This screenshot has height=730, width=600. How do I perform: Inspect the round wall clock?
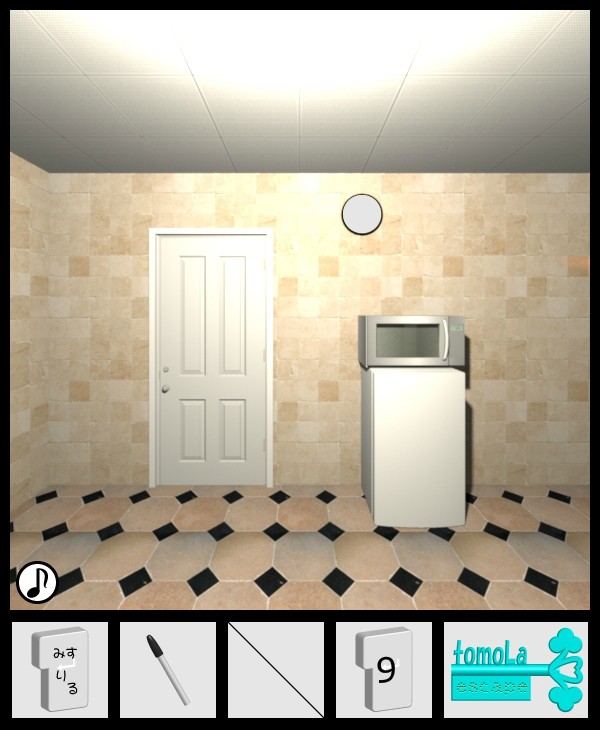click(362, 214)
